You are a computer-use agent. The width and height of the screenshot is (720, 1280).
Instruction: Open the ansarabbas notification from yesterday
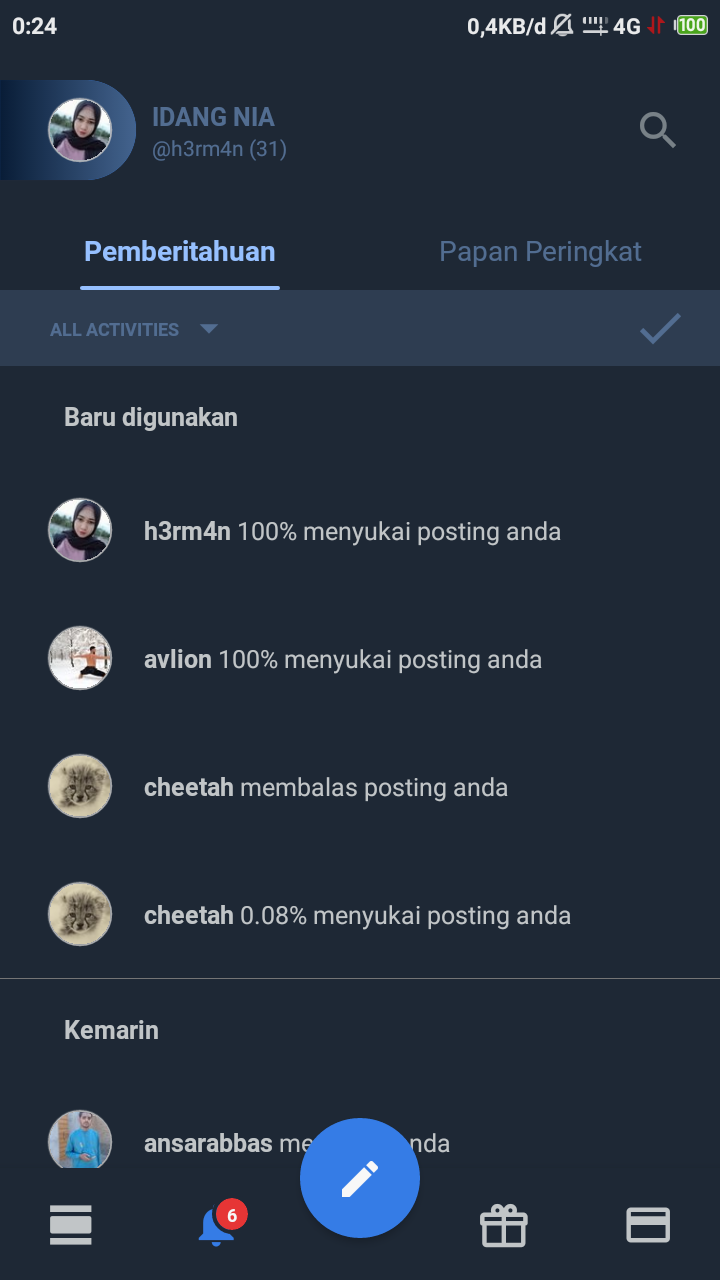pyautogui.click(x=360, y=1143)
